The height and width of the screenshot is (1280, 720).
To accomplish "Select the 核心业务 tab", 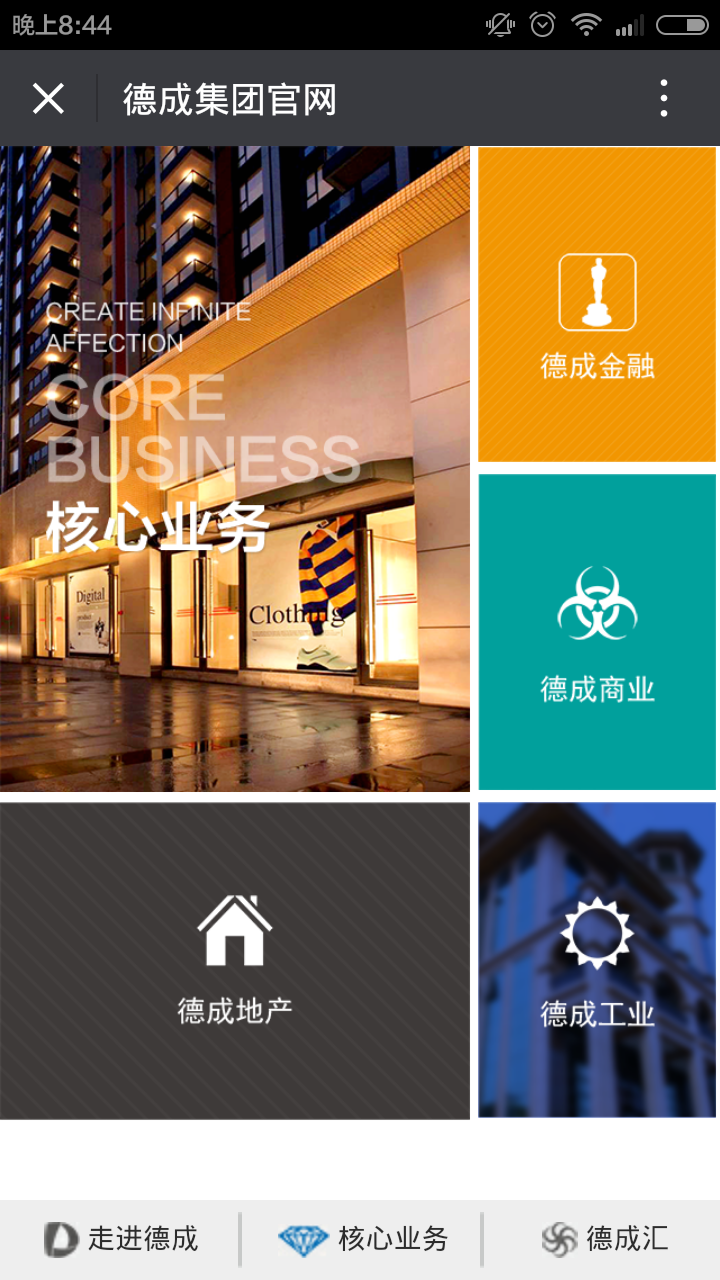I will click(362, 1239).
